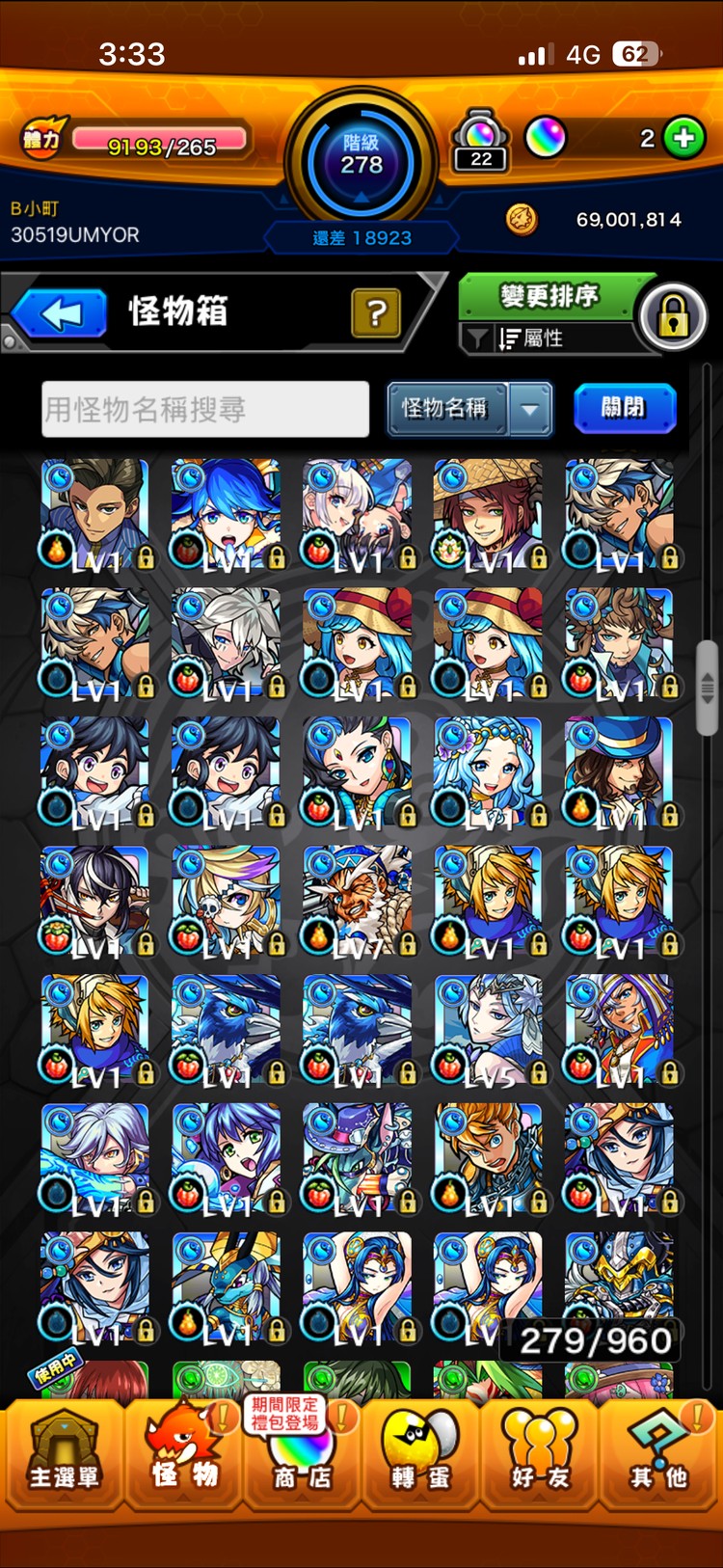Tap the 變更排序 sort button
The image size is (723, 1568).
coord(548,296)
